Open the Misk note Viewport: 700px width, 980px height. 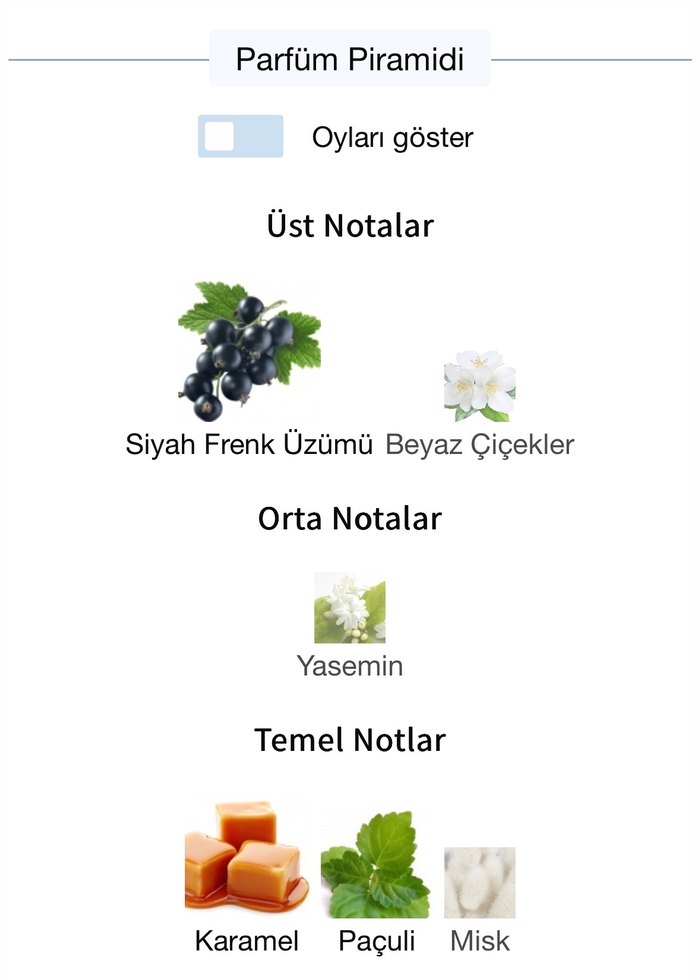tap(480, 884)
